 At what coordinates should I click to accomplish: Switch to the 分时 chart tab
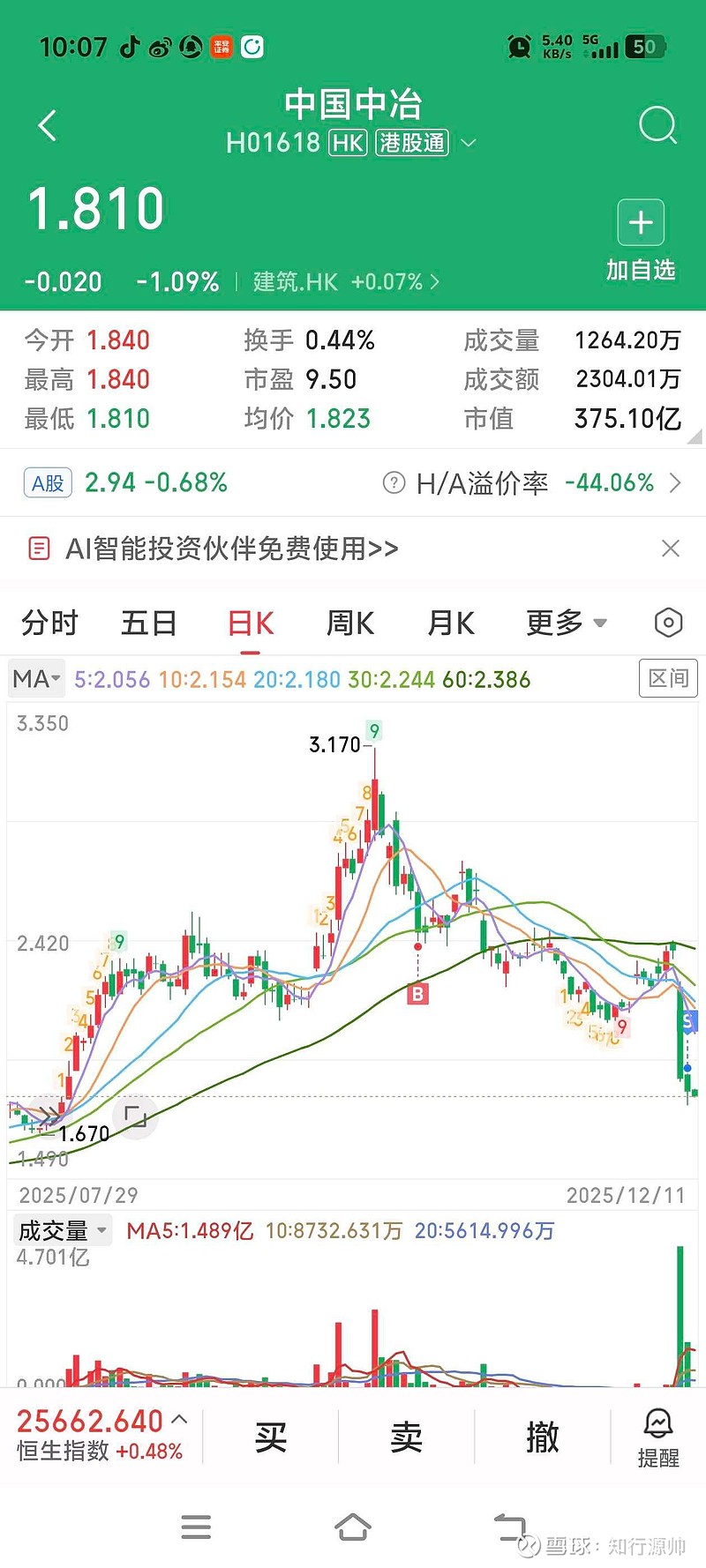point(50,623)
